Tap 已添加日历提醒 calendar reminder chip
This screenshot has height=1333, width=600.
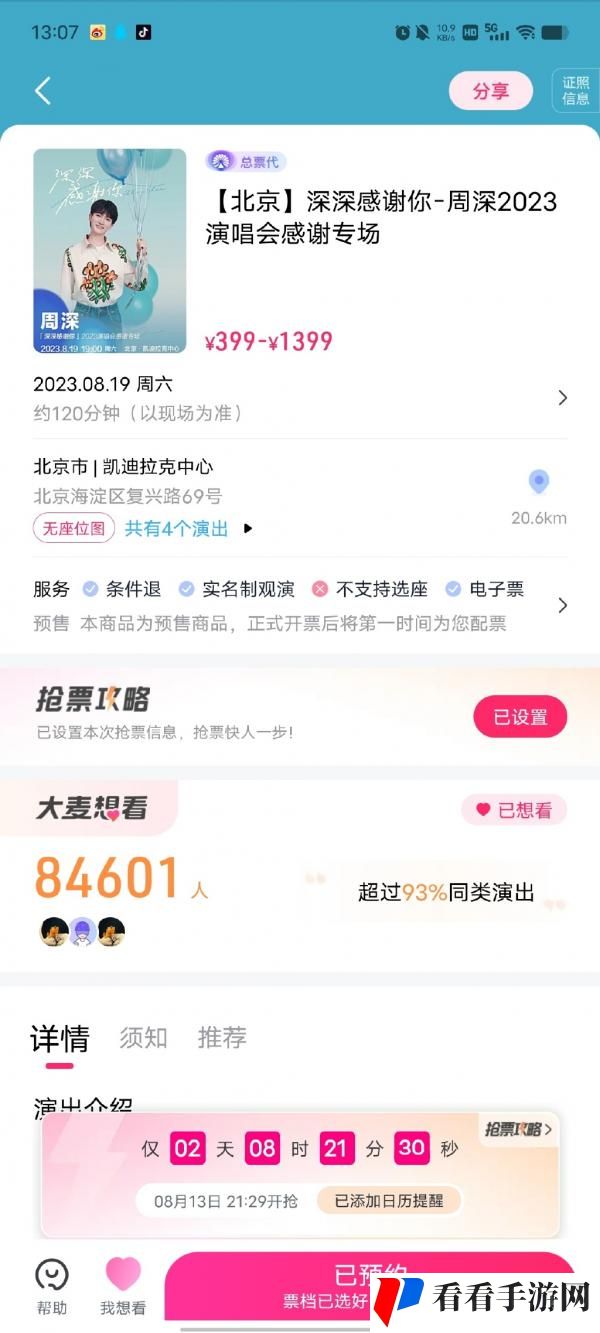pyautogui.click(x=389, y=1200)
